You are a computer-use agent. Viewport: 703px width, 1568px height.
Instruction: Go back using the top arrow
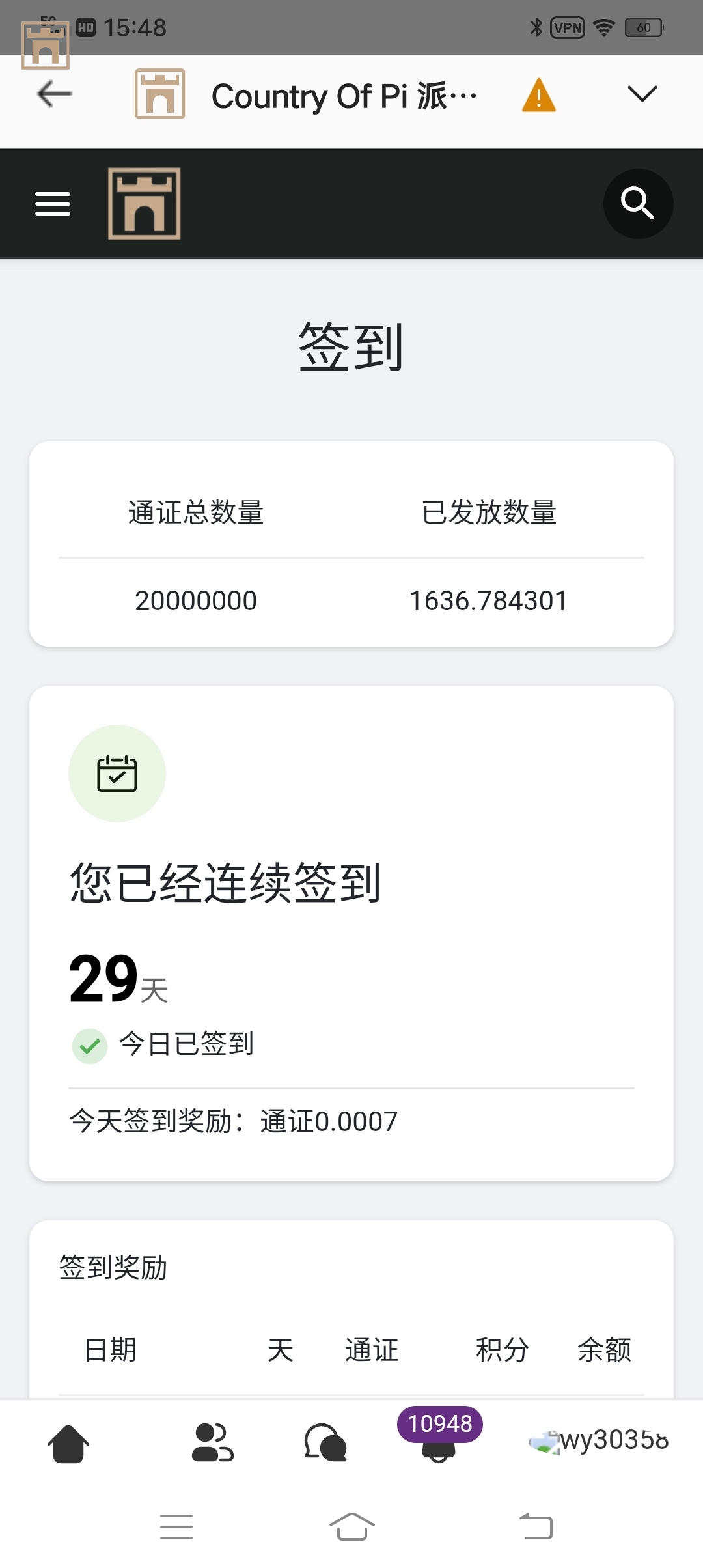55,94
